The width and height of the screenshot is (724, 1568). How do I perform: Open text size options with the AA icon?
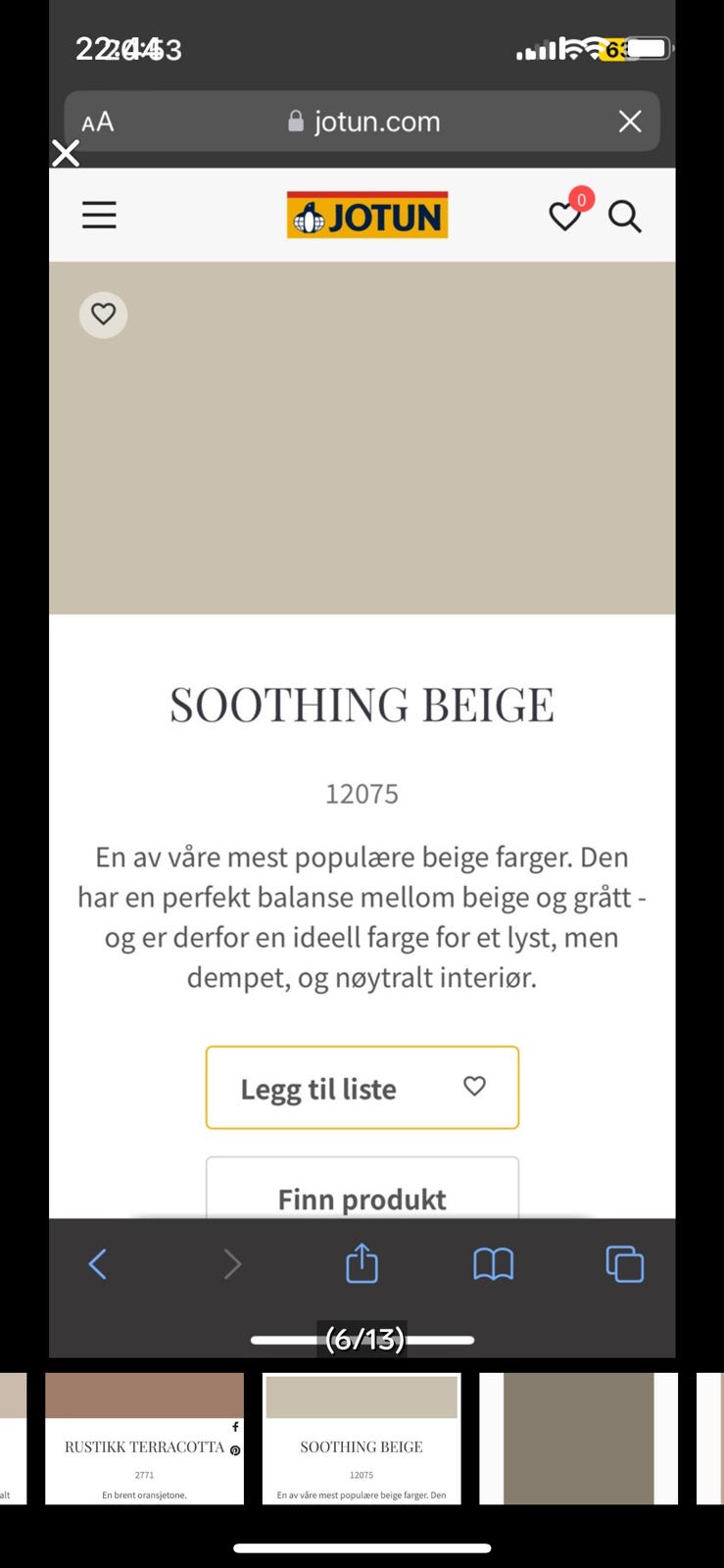[x=97, y=122]
